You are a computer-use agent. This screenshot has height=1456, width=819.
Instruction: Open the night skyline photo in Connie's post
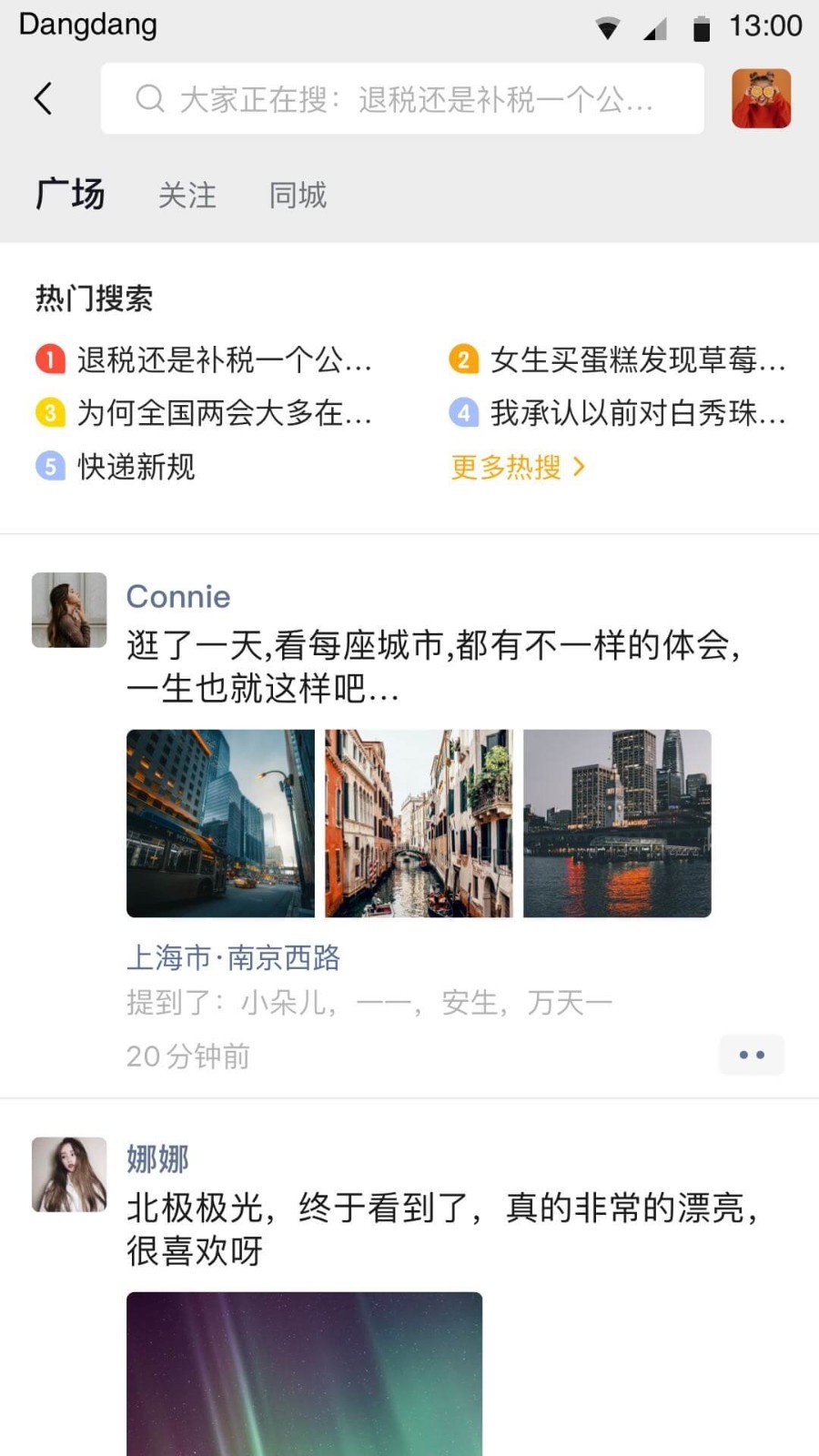click(617, 823)
